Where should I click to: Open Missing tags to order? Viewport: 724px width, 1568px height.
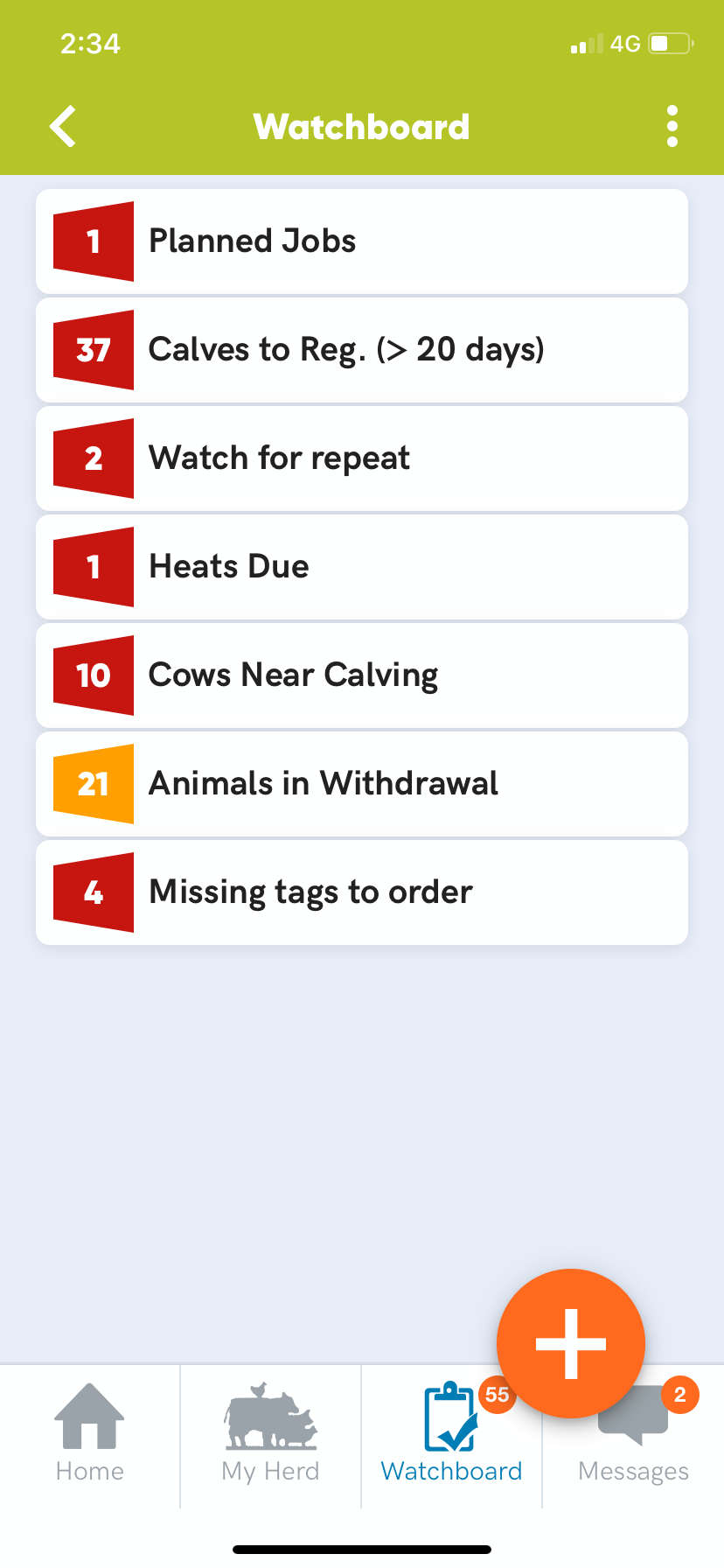tap(361, 892)
